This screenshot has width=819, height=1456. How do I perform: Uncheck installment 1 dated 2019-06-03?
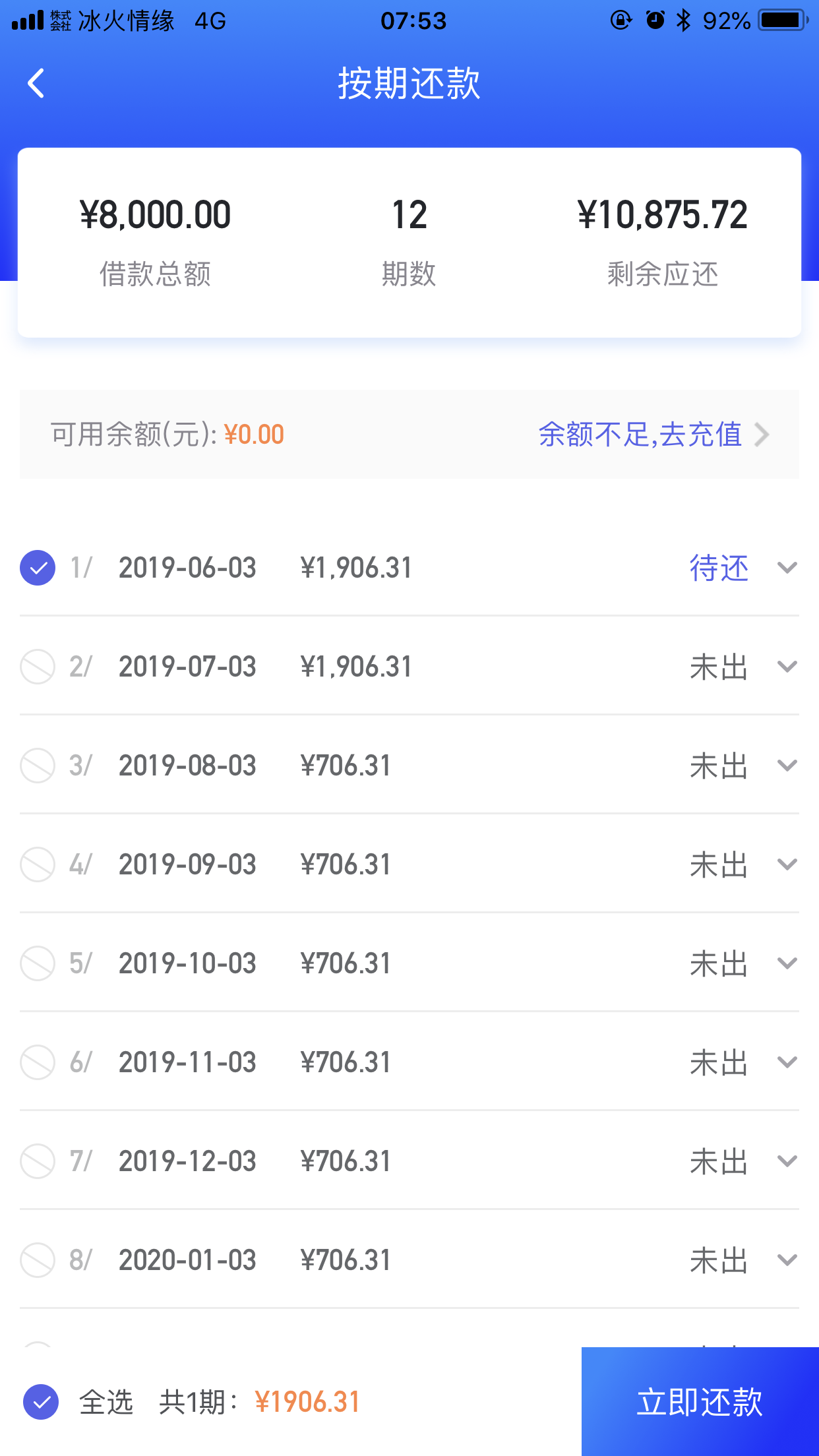click(38, 568)
